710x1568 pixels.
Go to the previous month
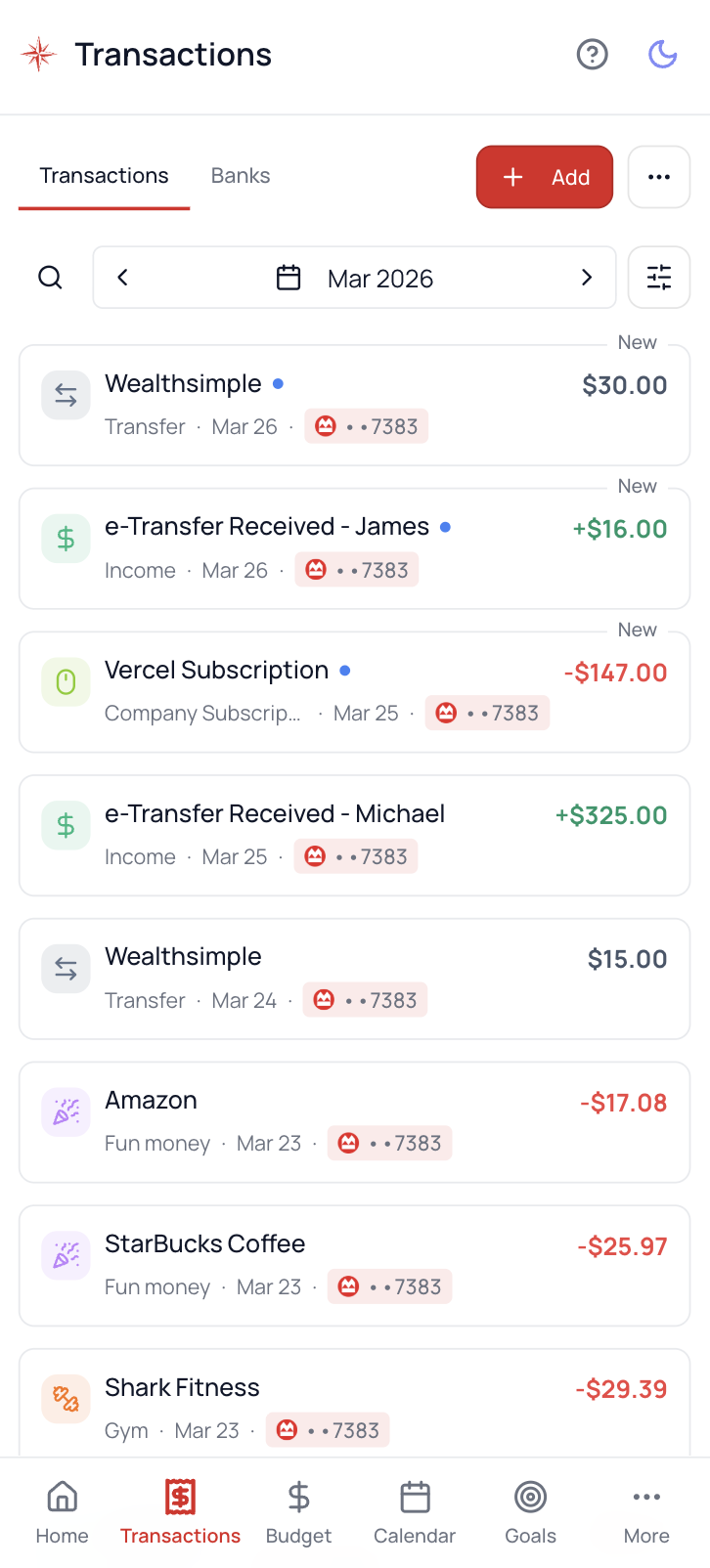click(x=123, y=278)
